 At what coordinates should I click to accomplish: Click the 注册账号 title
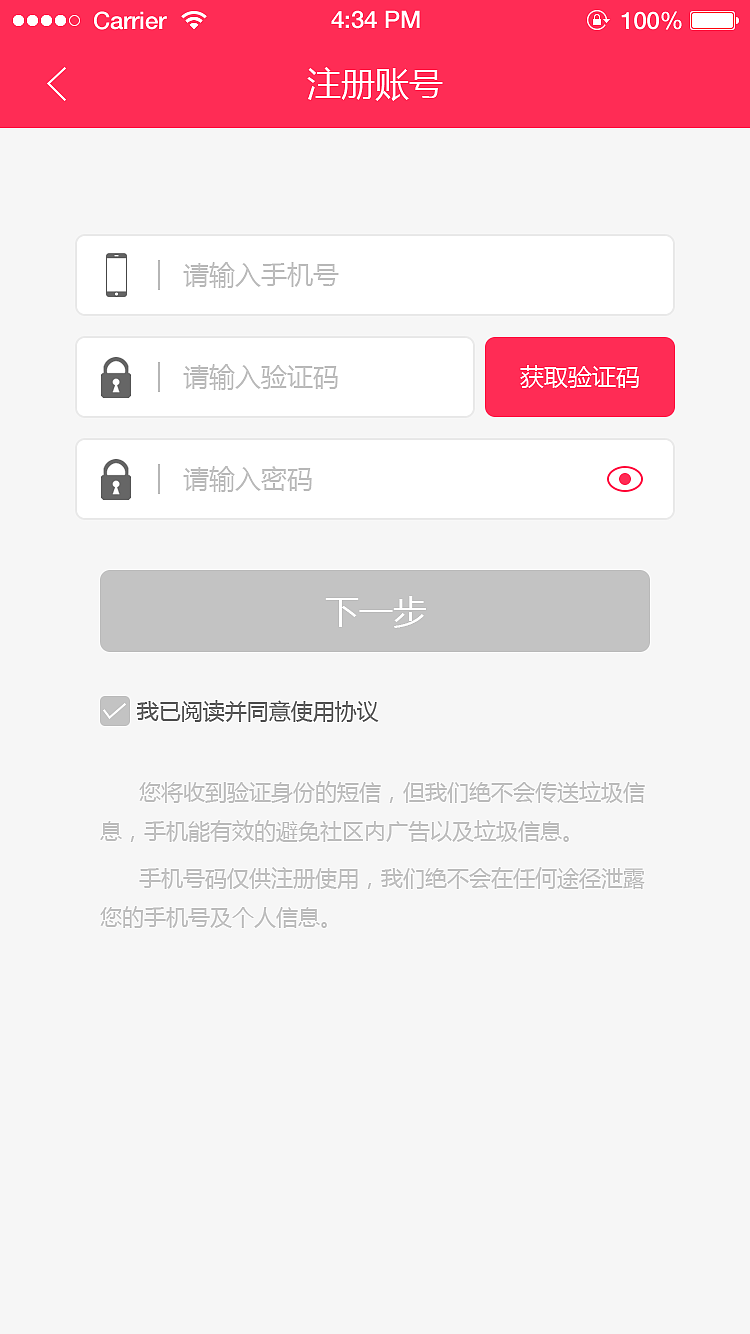[374, 86]
